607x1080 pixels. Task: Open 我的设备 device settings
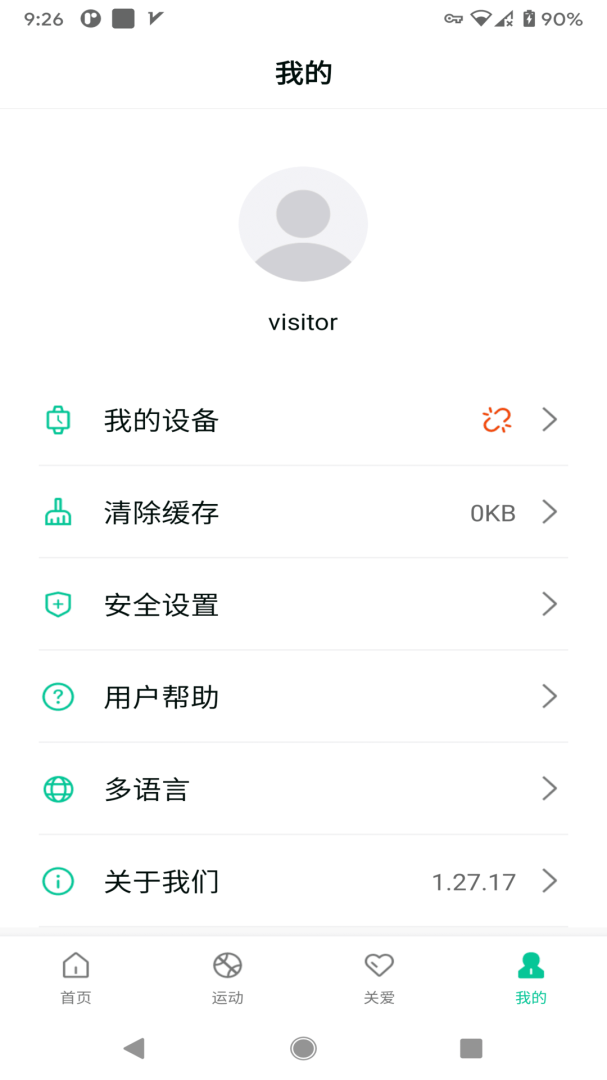[x=303, y=420]
